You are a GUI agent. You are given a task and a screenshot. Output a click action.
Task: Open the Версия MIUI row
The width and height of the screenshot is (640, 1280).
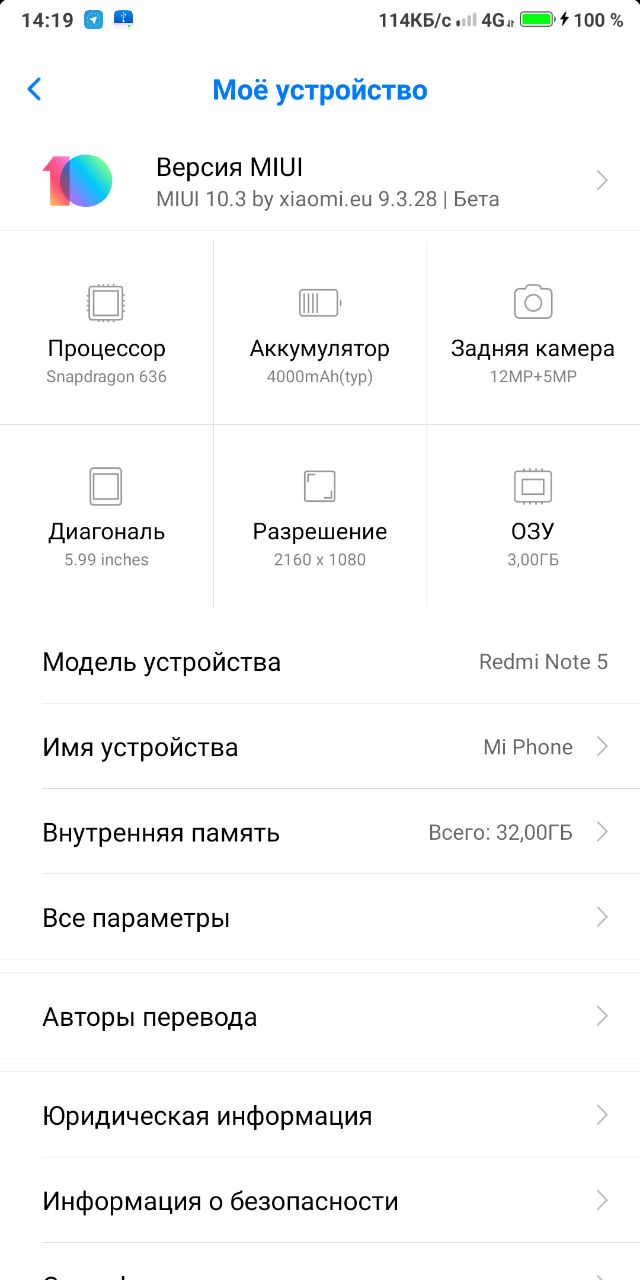tap(320, 181)
